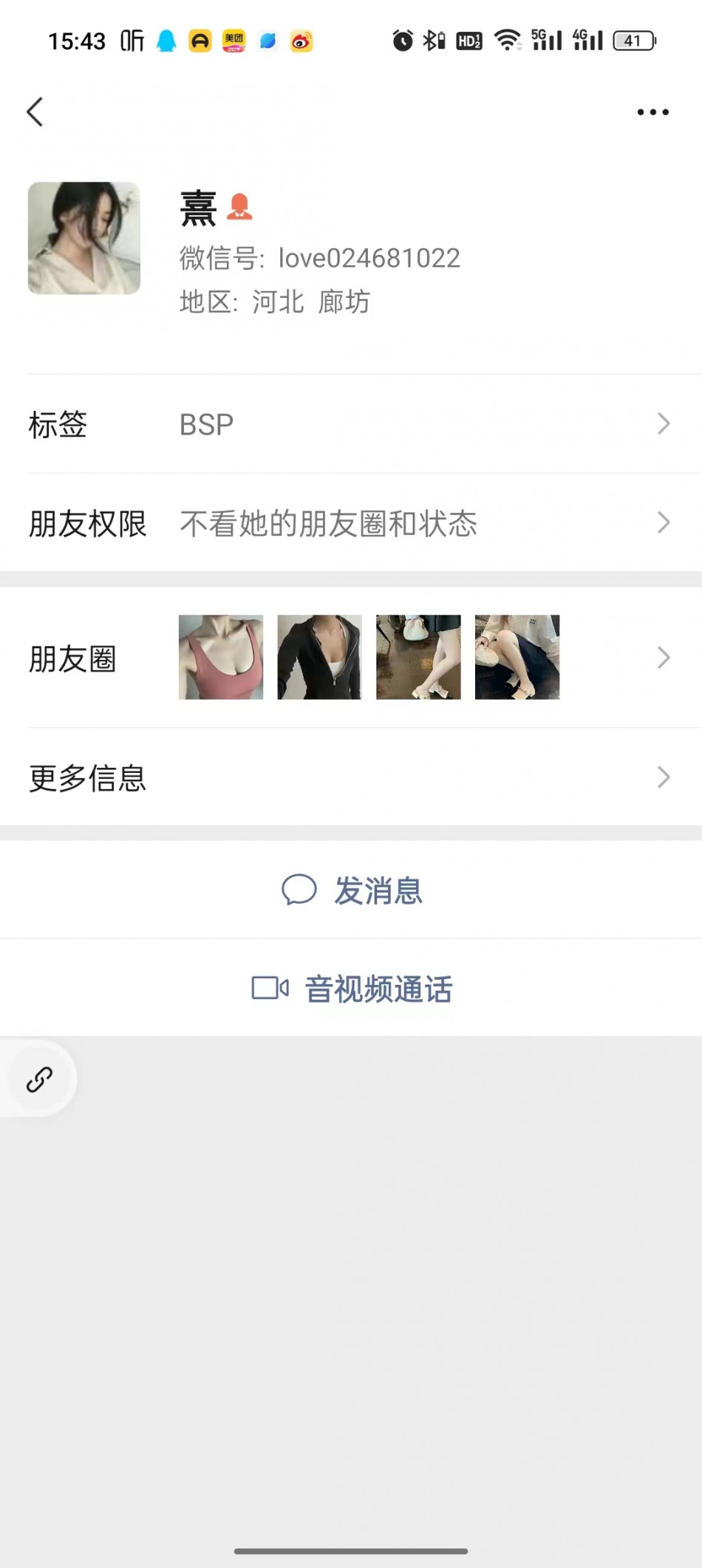Open the 标签 row showing BSP
The width and height of the screenshot is (702, 1568).
[351, 424]
